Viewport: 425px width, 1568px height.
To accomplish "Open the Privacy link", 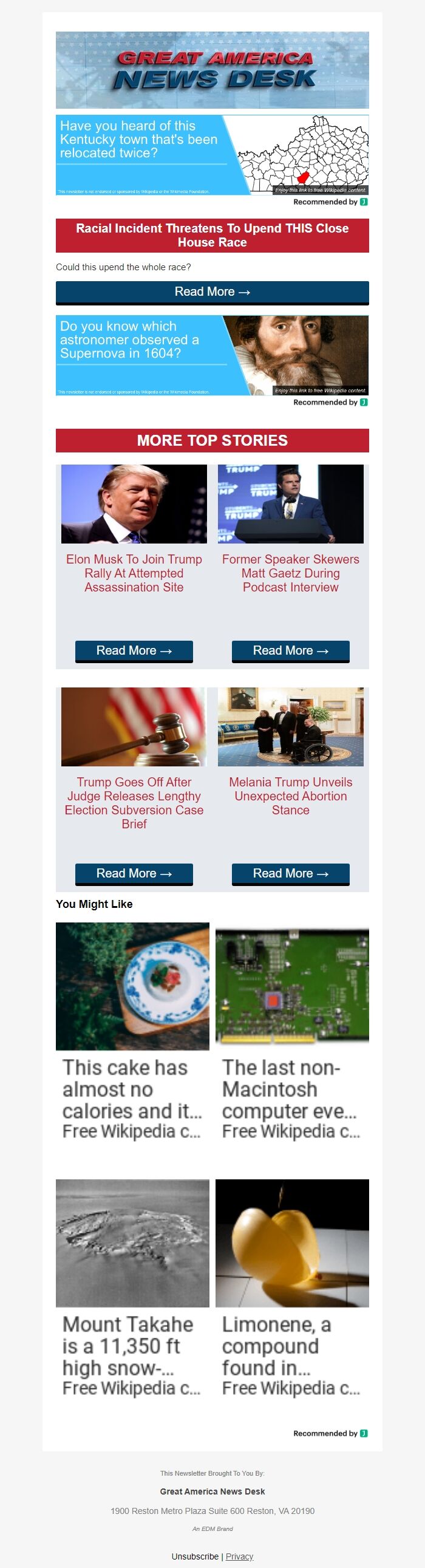I will click(x=239, y=1556).
